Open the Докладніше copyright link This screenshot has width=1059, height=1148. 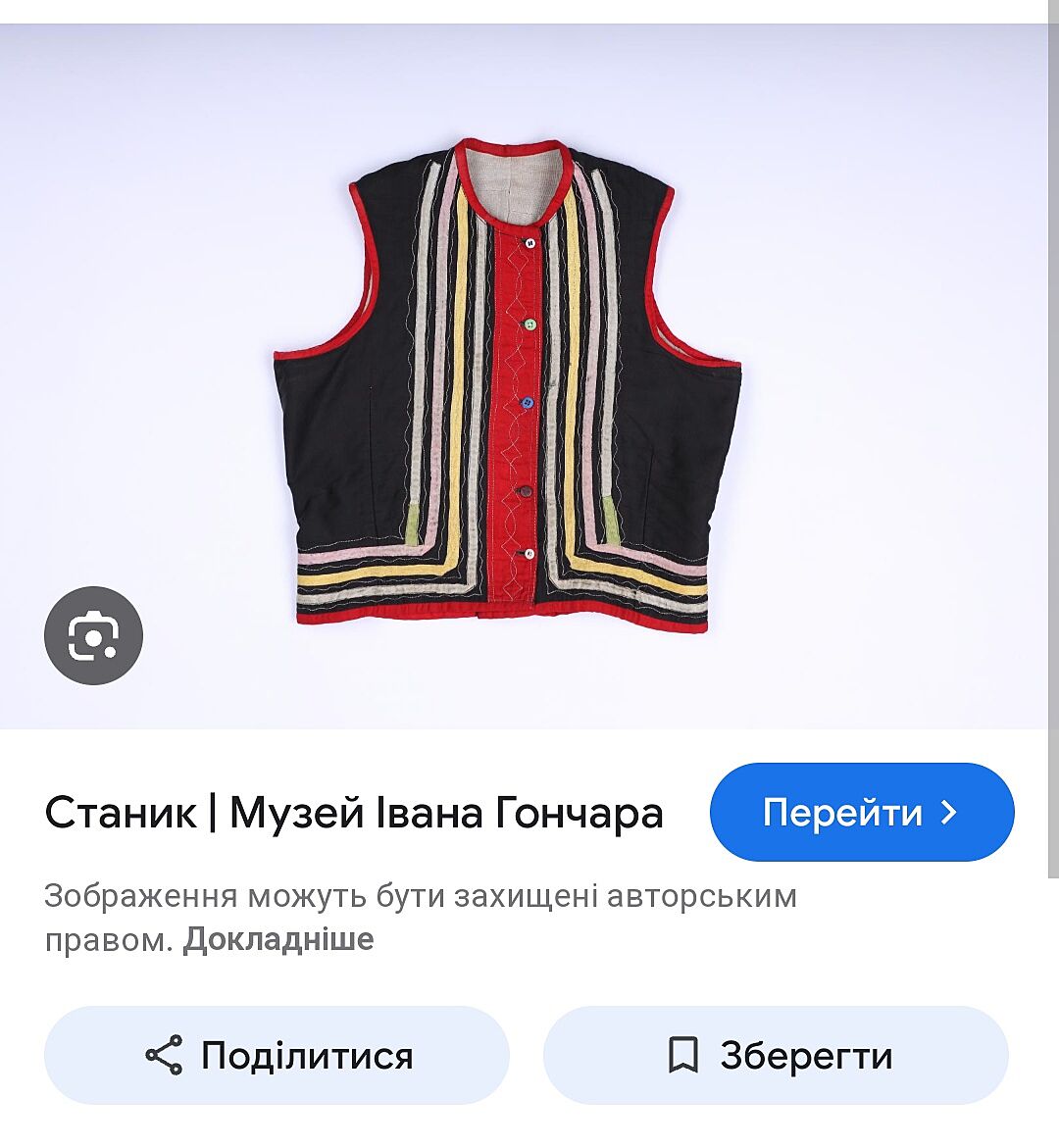point(277,939)
